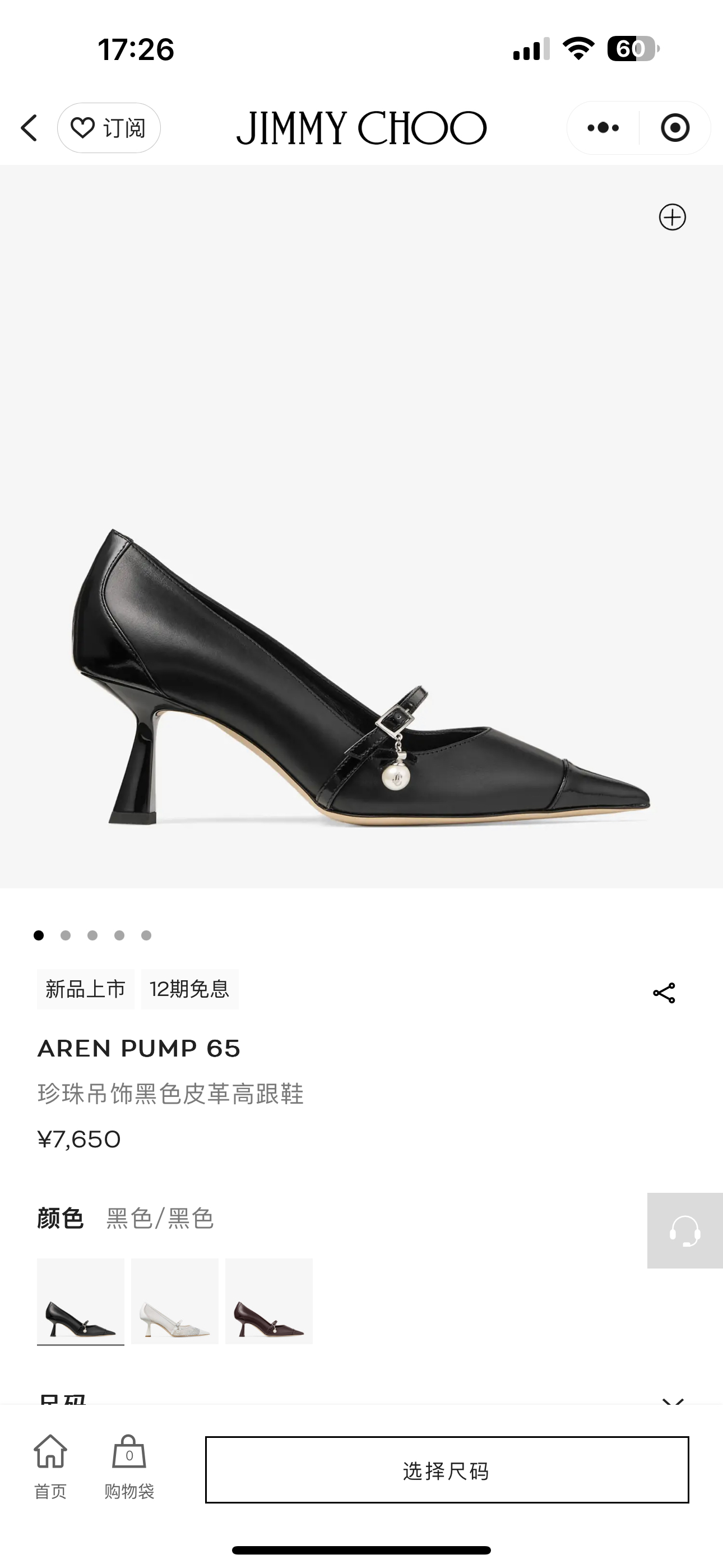This screenshot has width=723, height=1568.
Task: Tap the circular mini program exit icon
Action: [674, 128]
